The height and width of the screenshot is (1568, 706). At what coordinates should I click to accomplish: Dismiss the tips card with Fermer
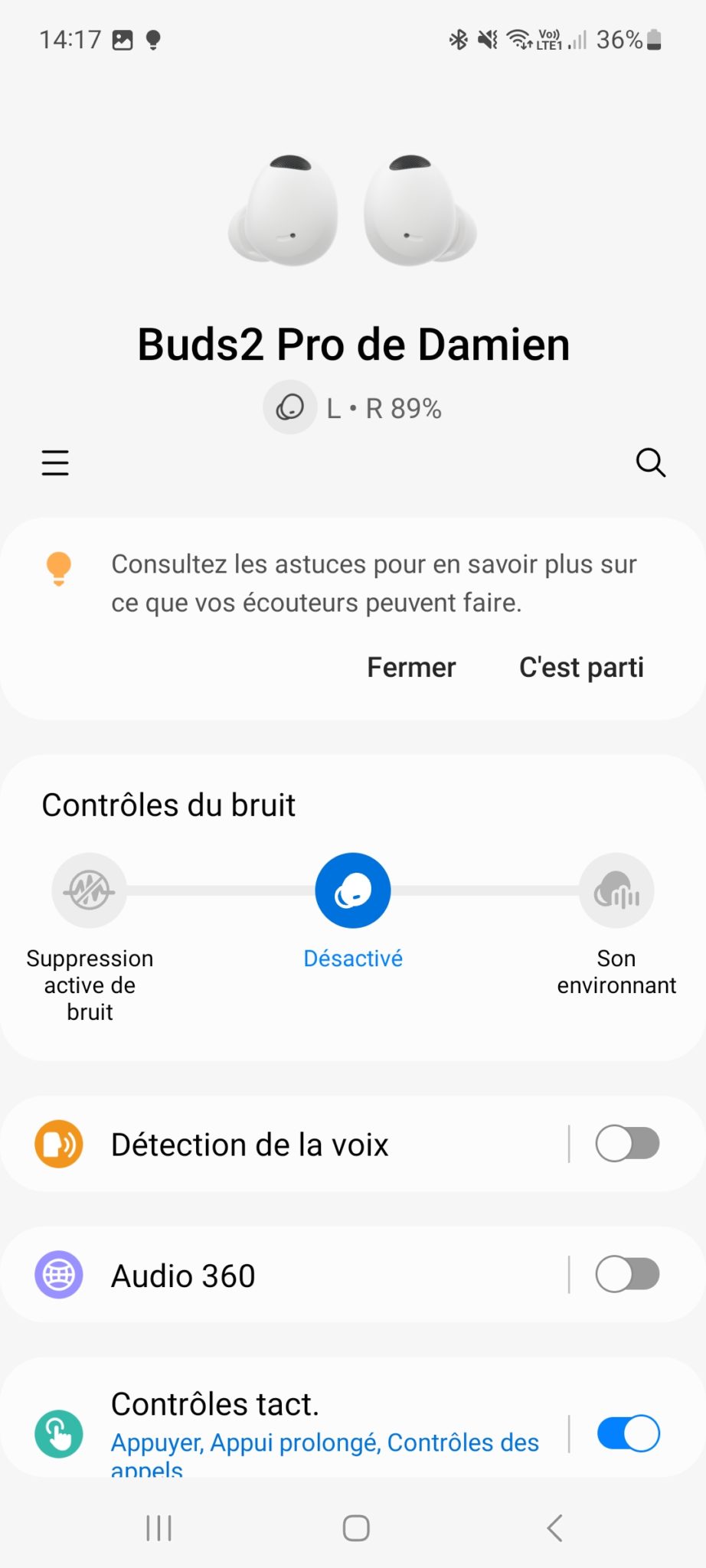[x=411, y=668]
